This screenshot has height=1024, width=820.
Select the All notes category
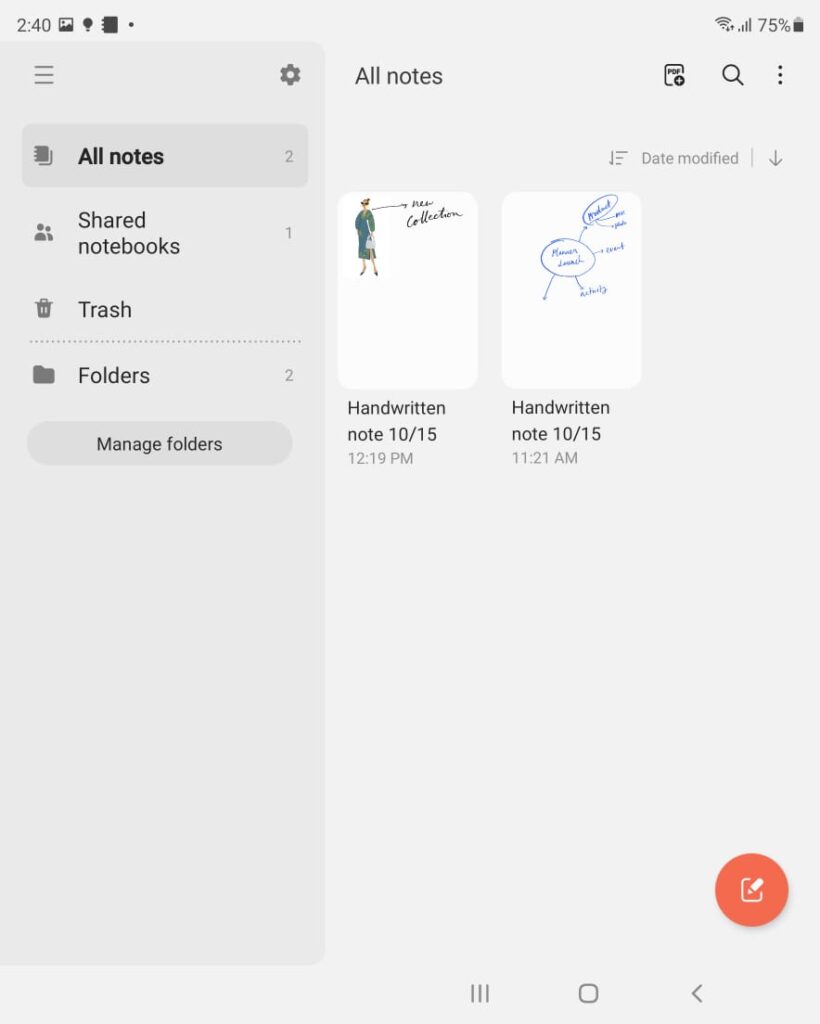click(x=165, y=156)
